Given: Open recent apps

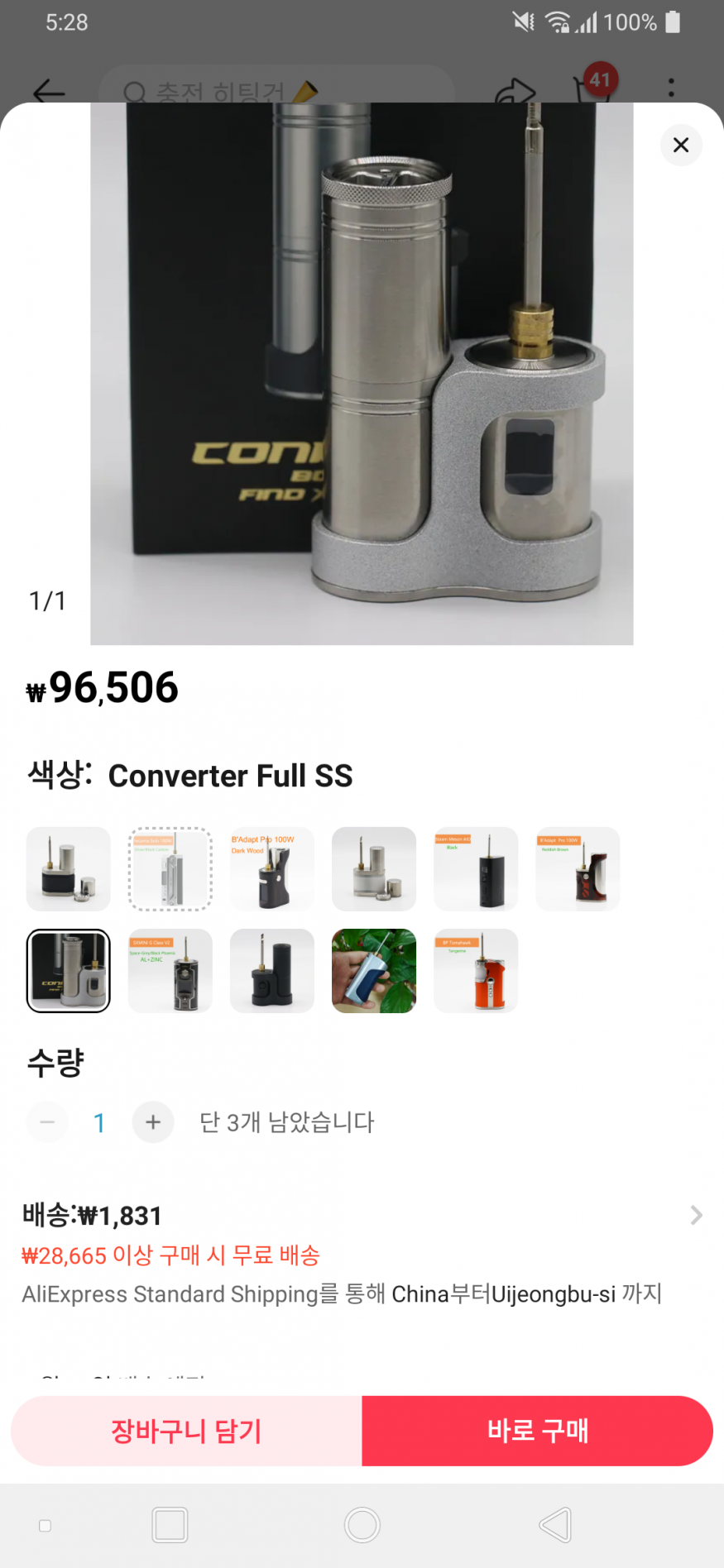Looking at the screenshot, I should point(170,1525).
